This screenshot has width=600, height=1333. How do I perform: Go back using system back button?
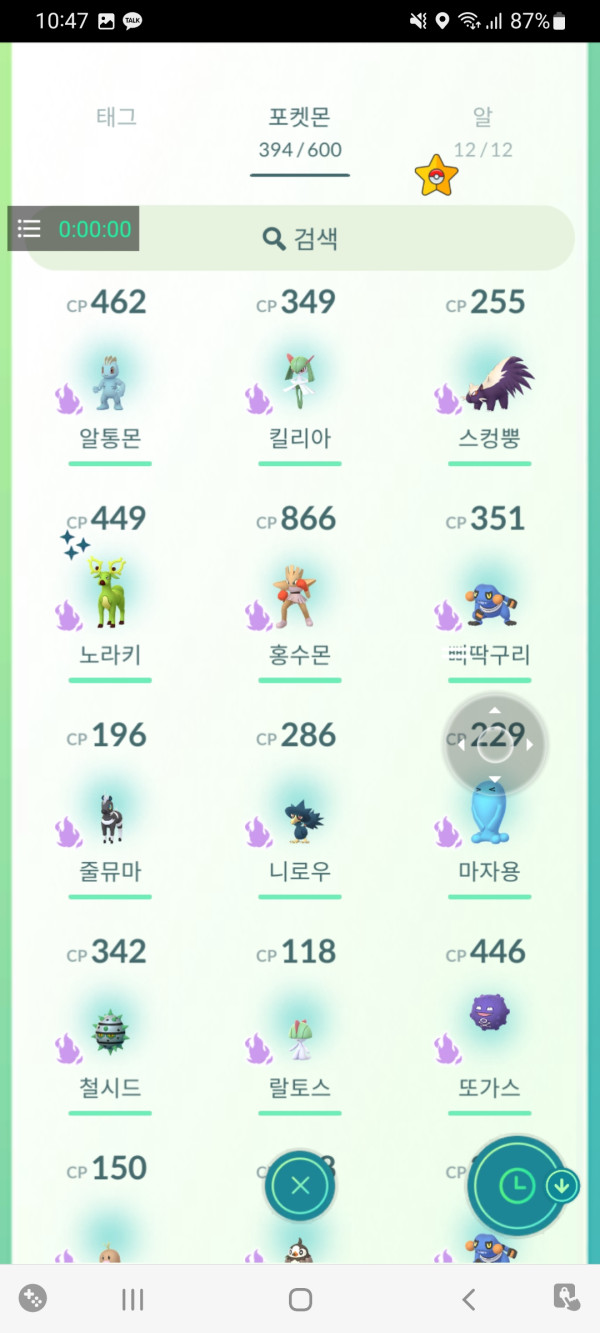tap(468, 1299)
